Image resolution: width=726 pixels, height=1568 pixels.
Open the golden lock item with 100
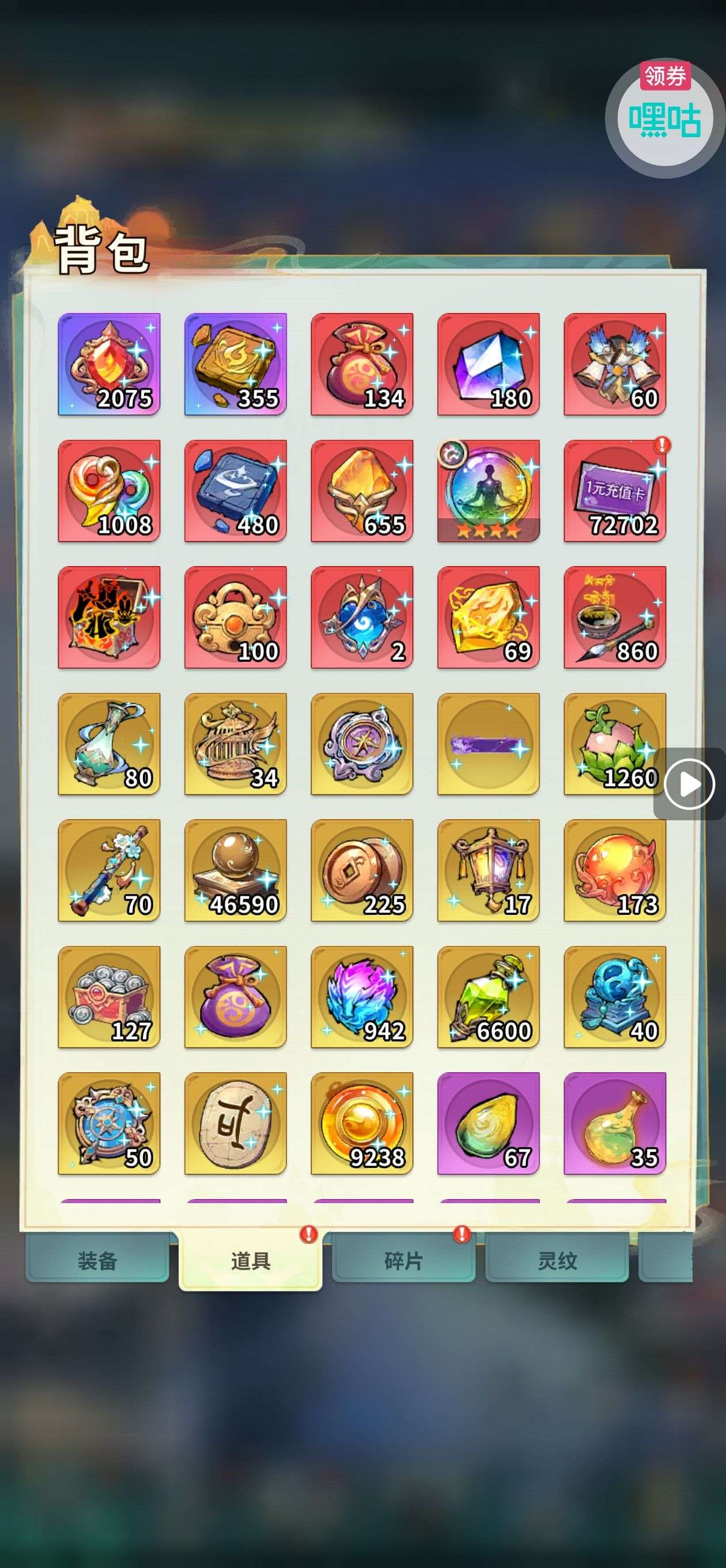pyautogui.click(x=236, y=617)
